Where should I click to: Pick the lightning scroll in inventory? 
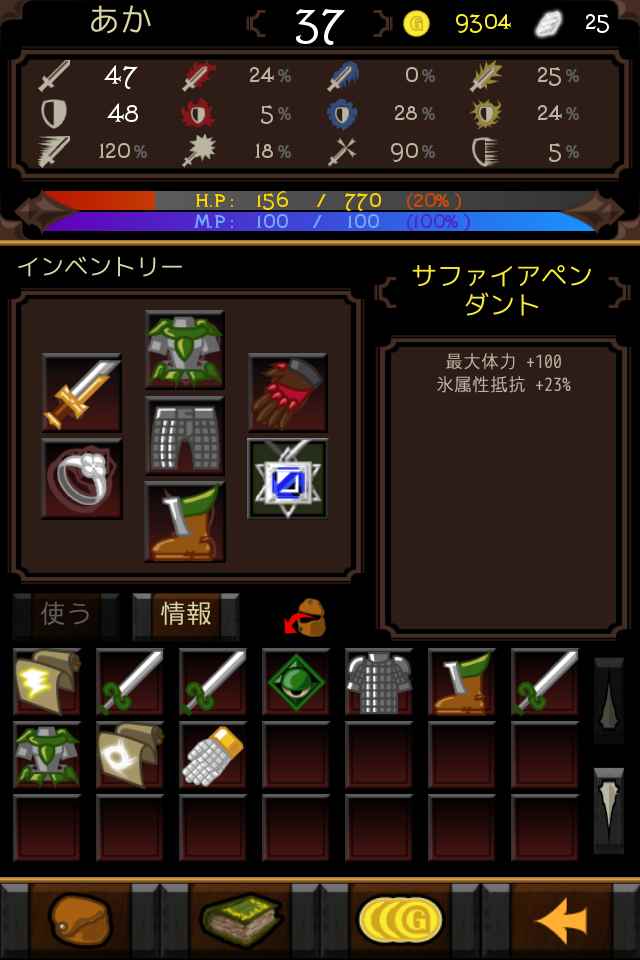coord(47,682)
